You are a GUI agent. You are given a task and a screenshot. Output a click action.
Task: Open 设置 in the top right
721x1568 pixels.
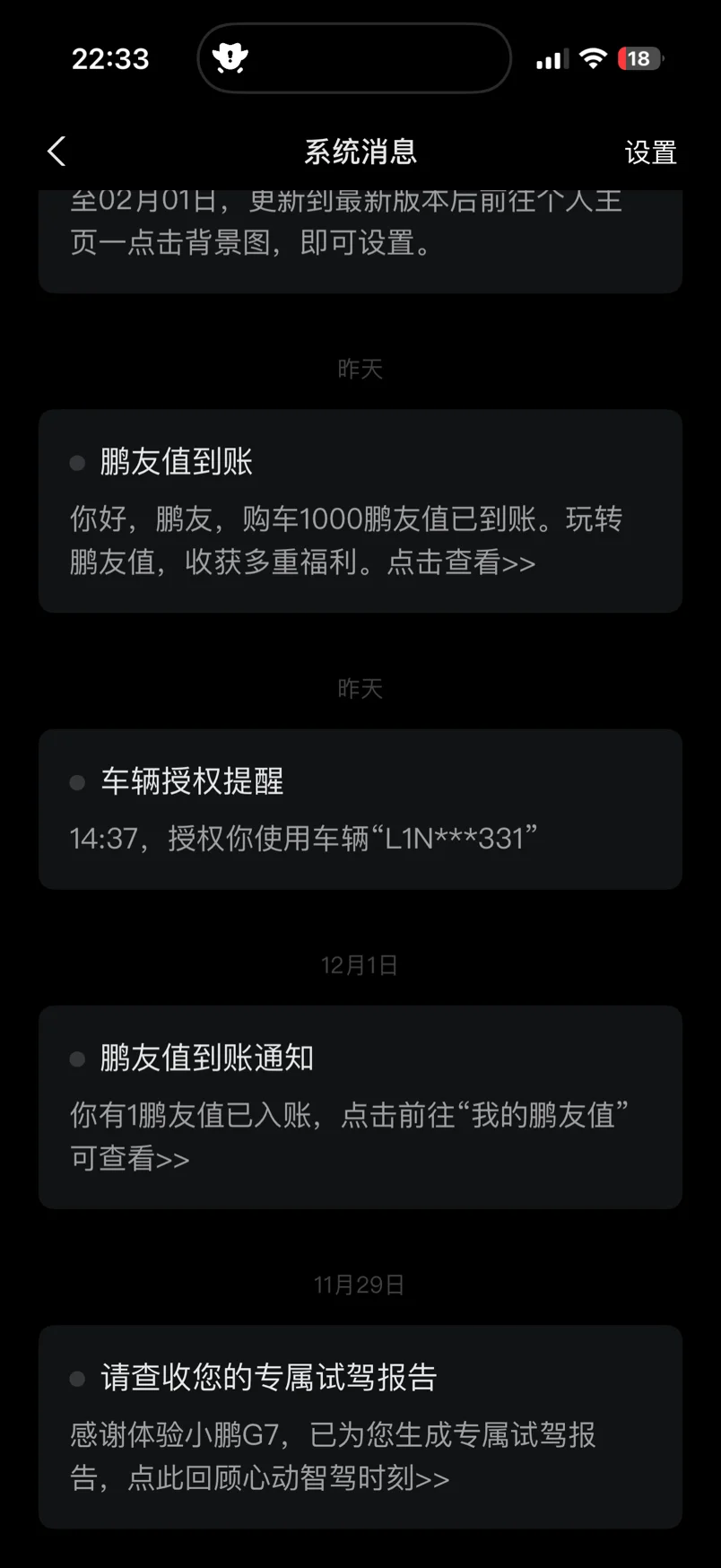pyautogui.click(x=650, y=152)
